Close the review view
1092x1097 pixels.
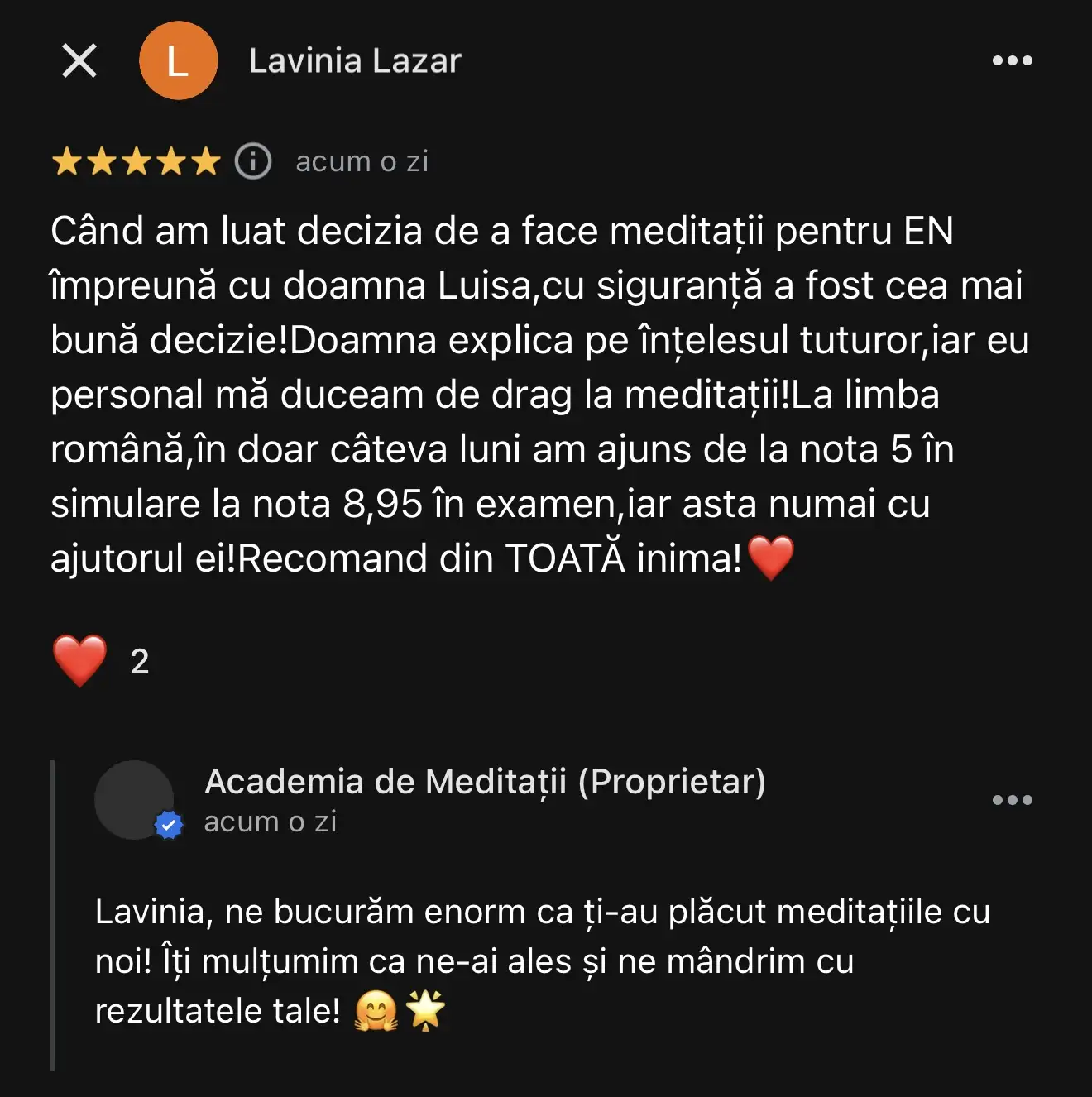79,60
